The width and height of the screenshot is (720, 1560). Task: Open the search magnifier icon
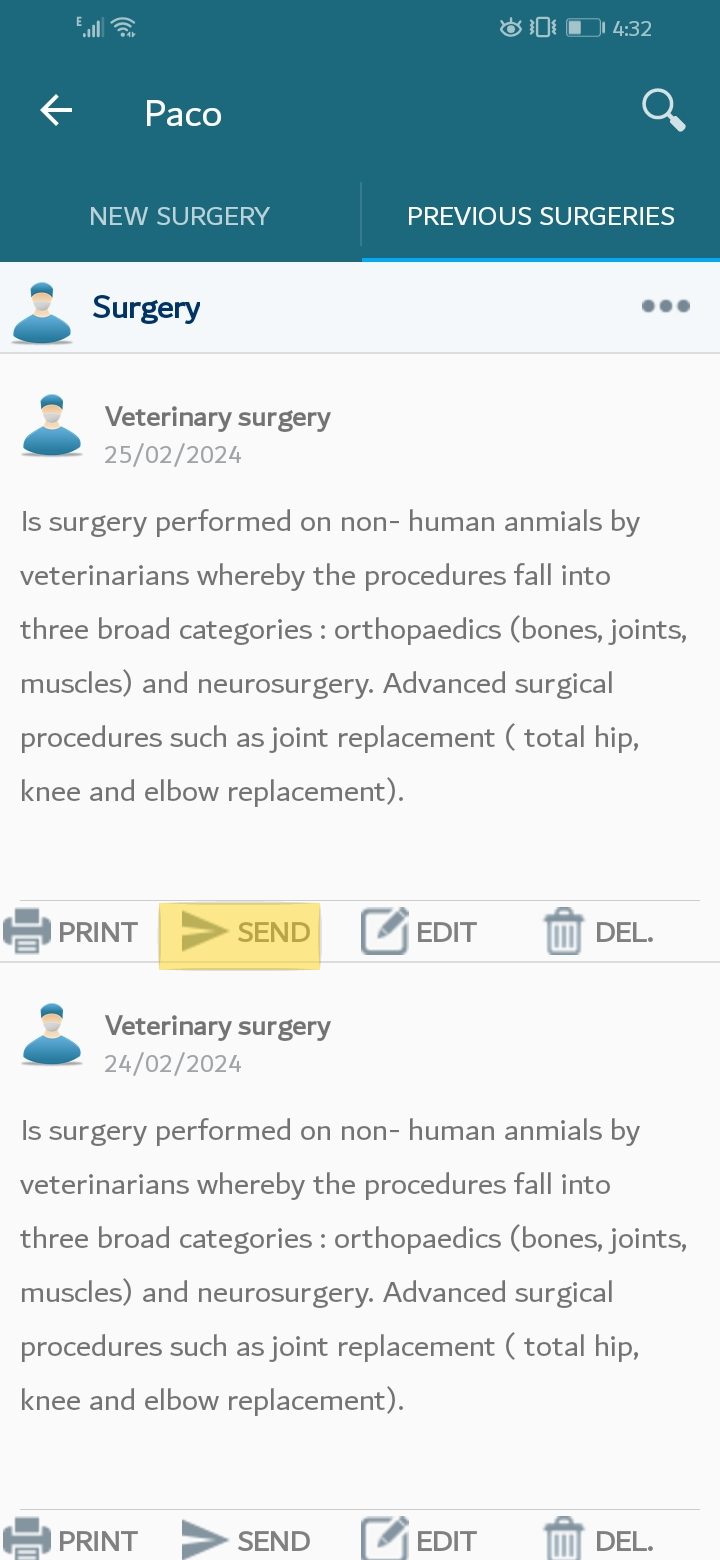tap(663, 110)
